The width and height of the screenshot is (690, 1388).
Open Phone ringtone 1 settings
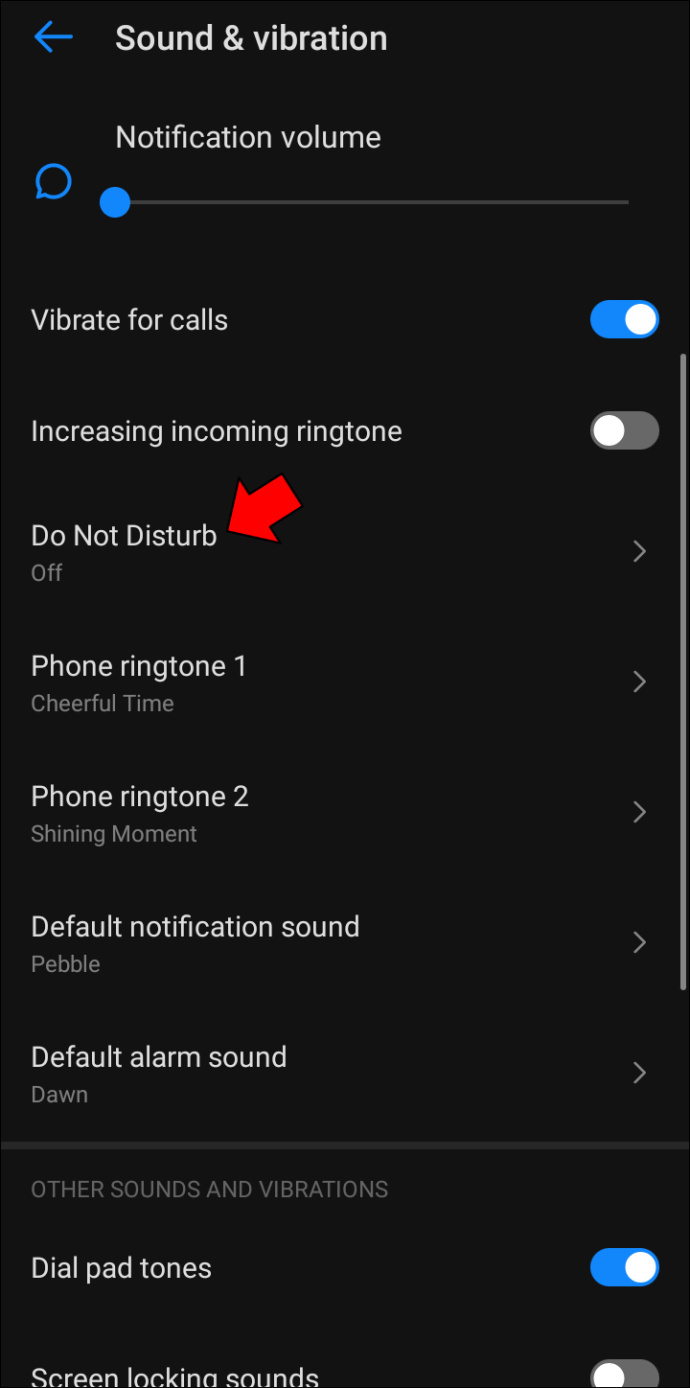pos(345,683)
